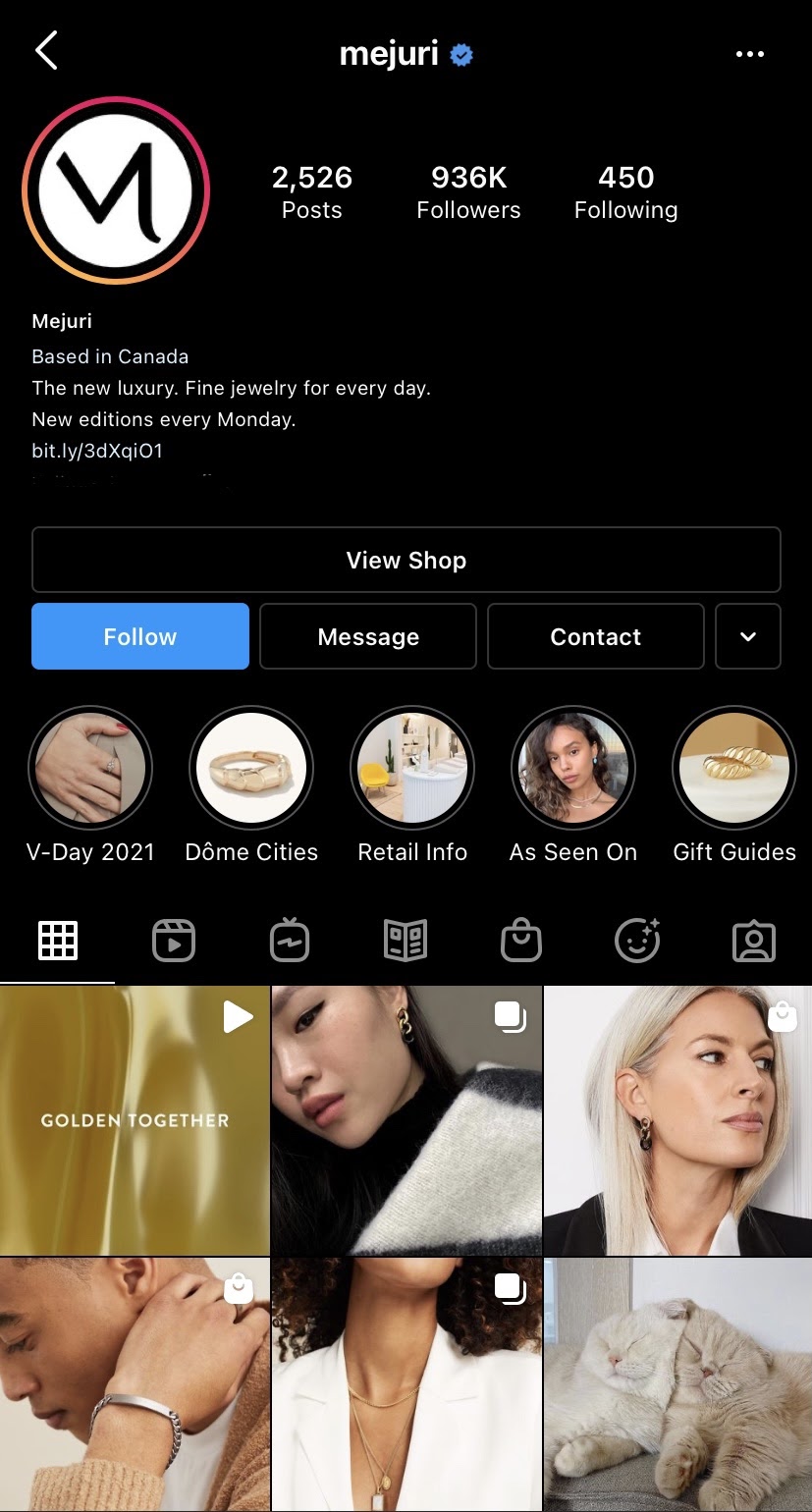This screenshot has height=1512, width=812.
Task: Go back using the top-left arrow
Action: click(46, 50)
